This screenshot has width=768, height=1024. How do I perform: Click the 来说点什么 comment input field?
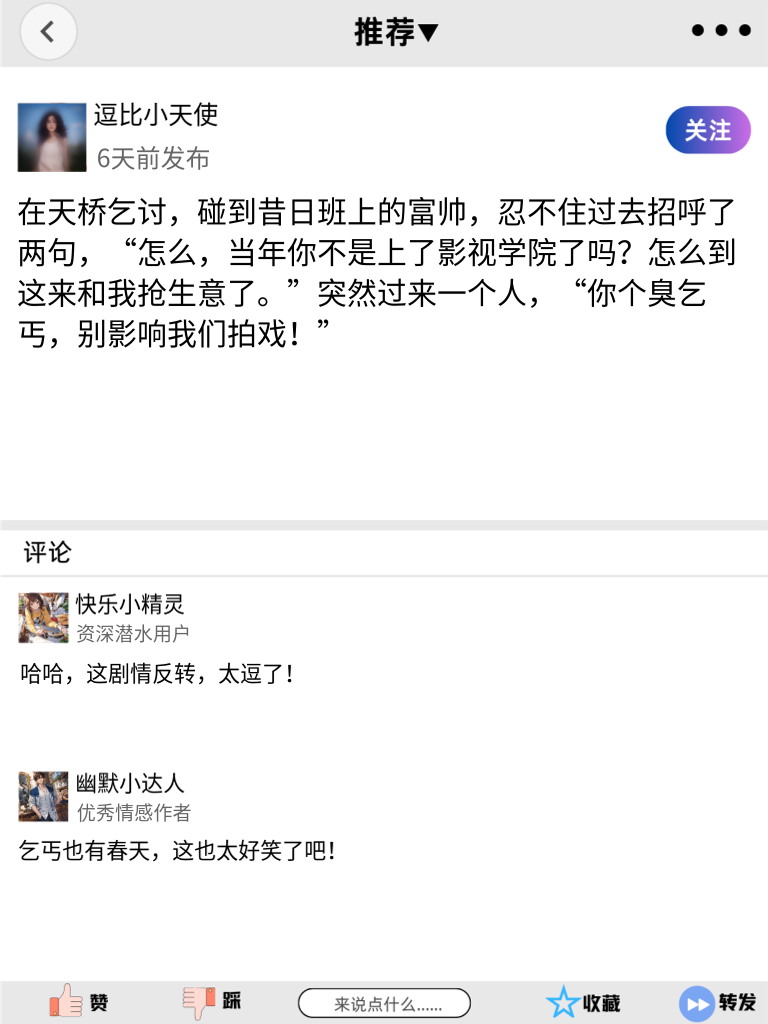click(x=386, y=1001)
